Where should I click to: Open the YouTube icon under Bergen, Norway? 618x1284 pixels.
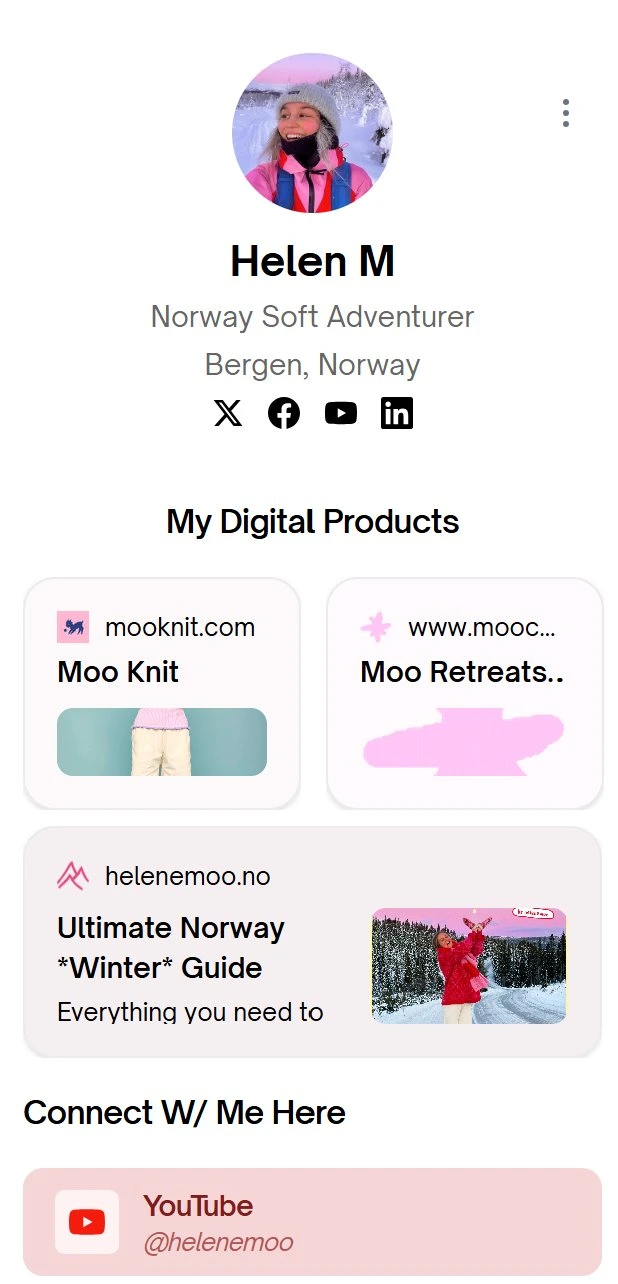340,413
